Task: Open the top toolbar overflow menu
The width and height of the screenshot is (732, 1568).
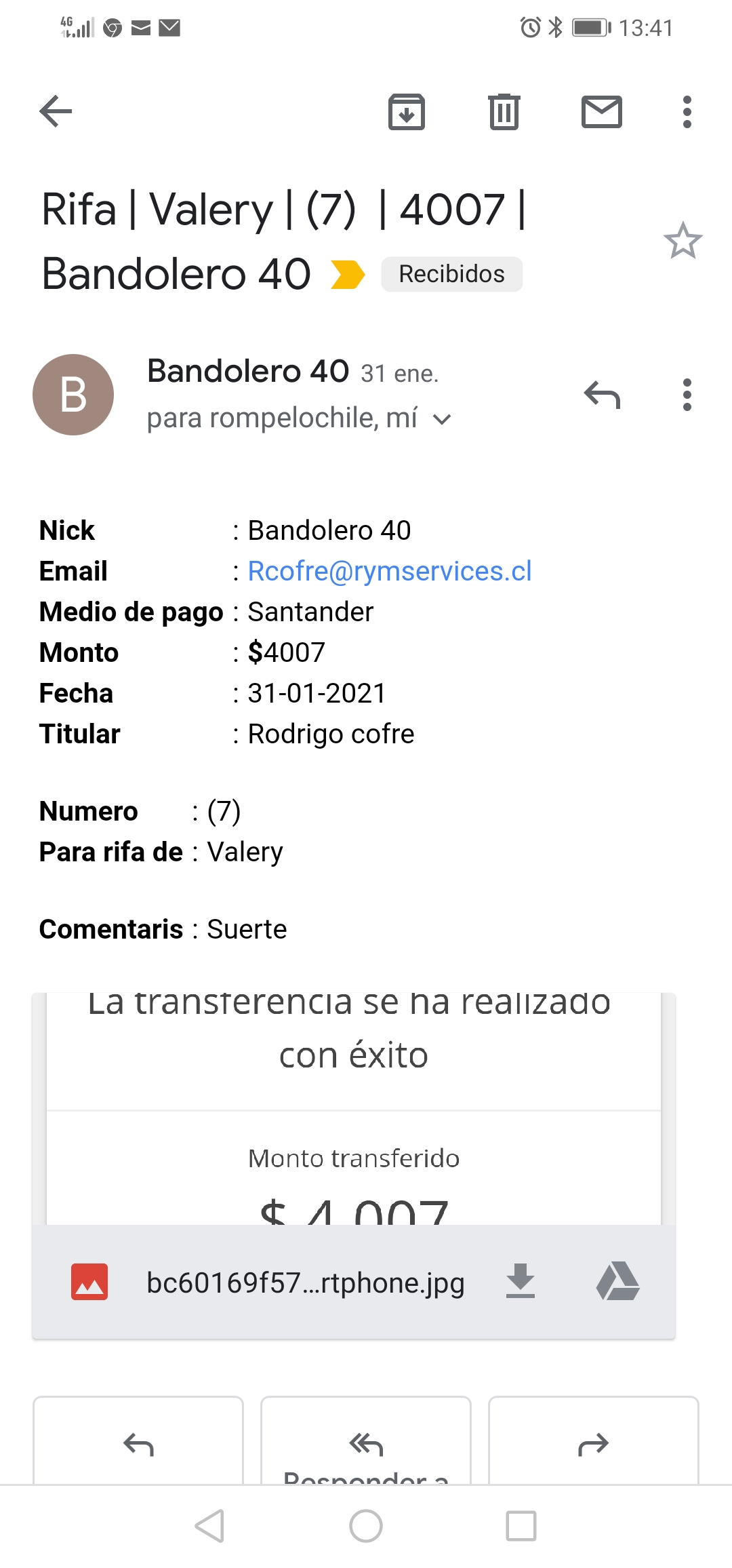Action: 687,112
